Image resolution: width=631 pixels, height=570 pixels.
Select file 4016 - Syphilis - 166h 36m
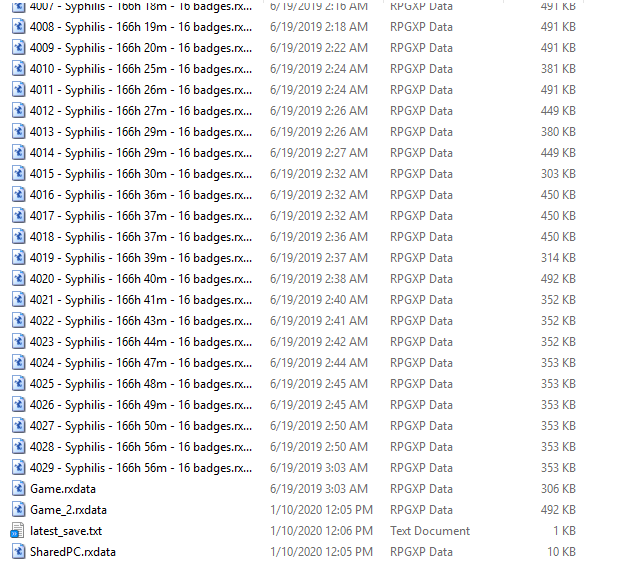click(140, 195)
